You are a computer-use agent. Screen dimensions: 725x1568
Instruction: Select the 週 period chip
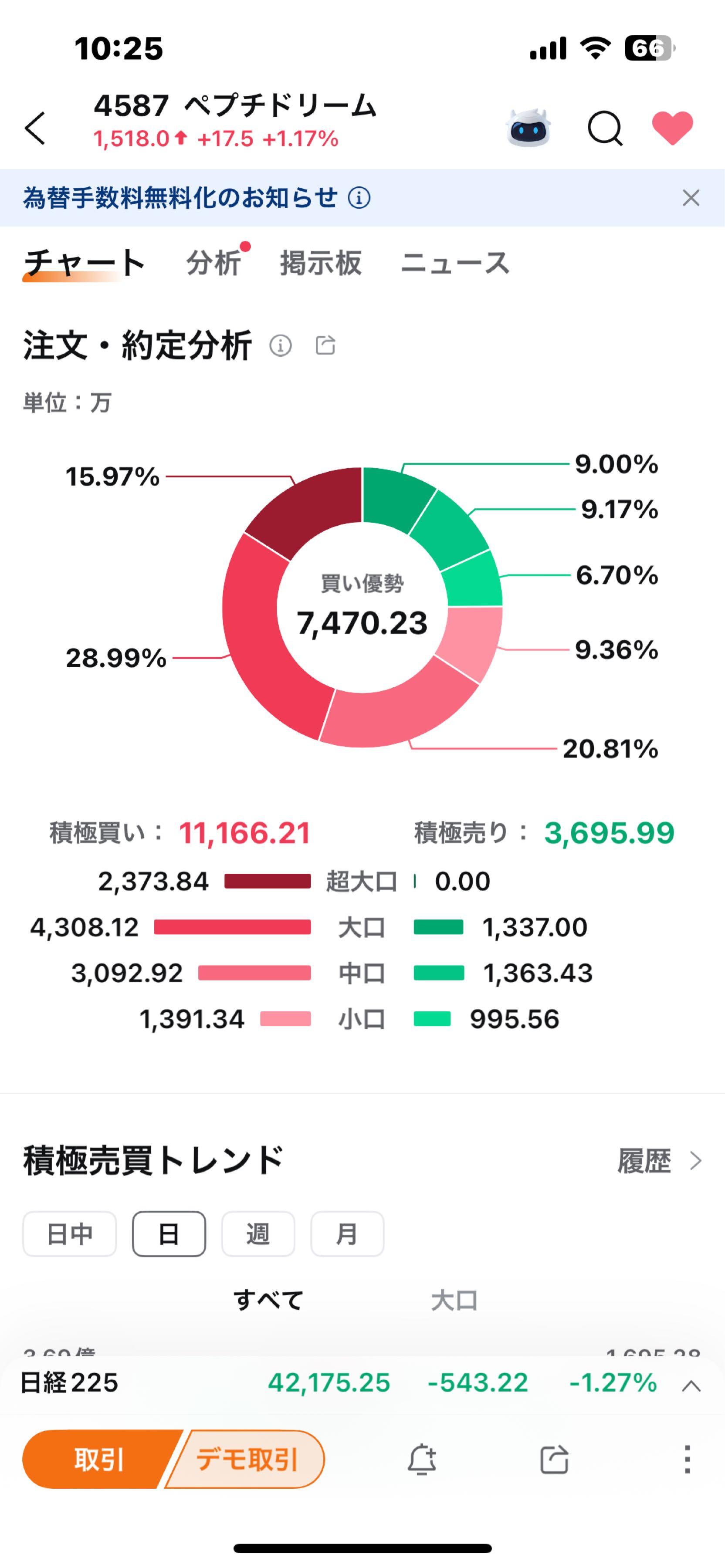[258, 1234]
